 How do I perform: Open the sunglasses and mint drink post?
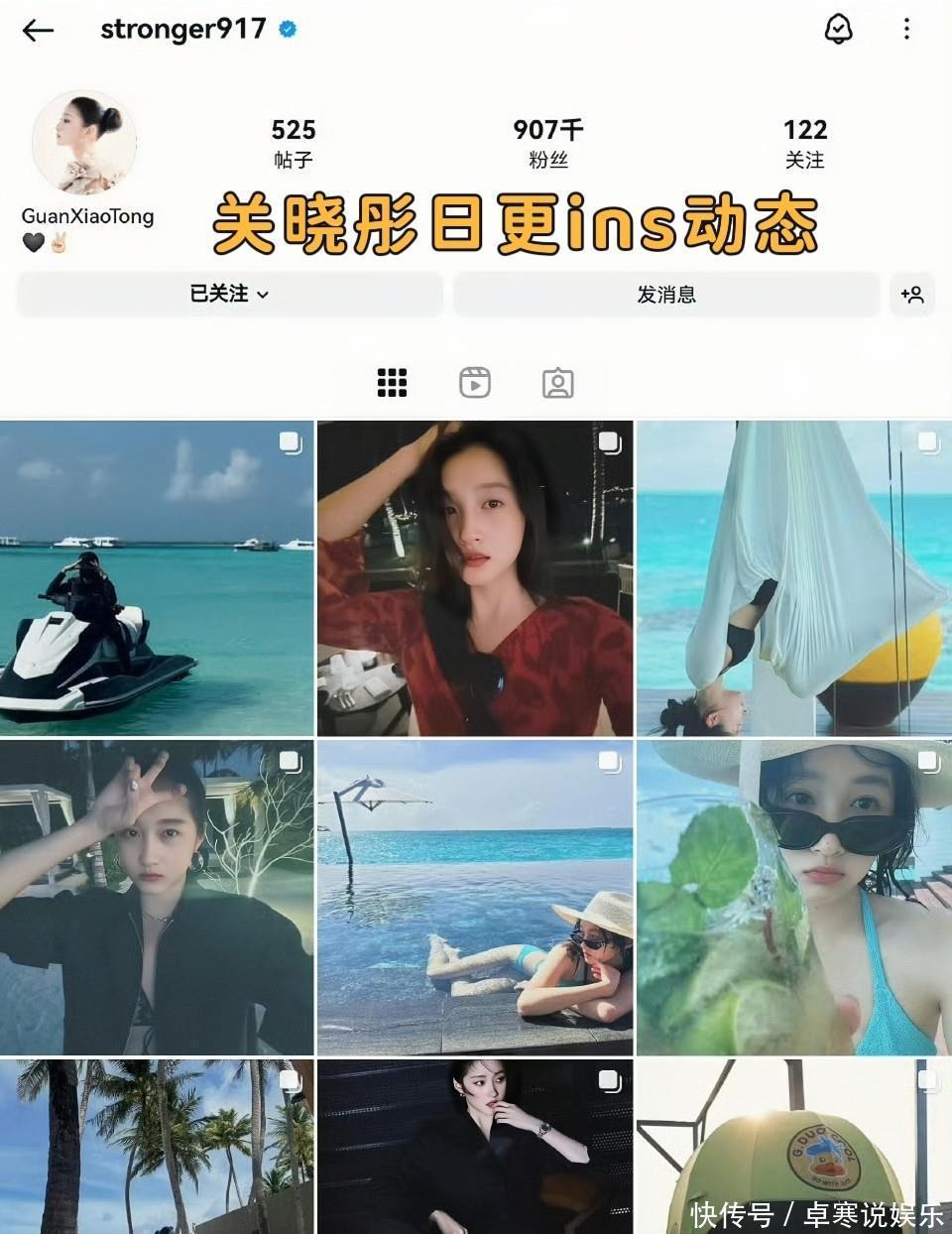[x=793, y=897]
